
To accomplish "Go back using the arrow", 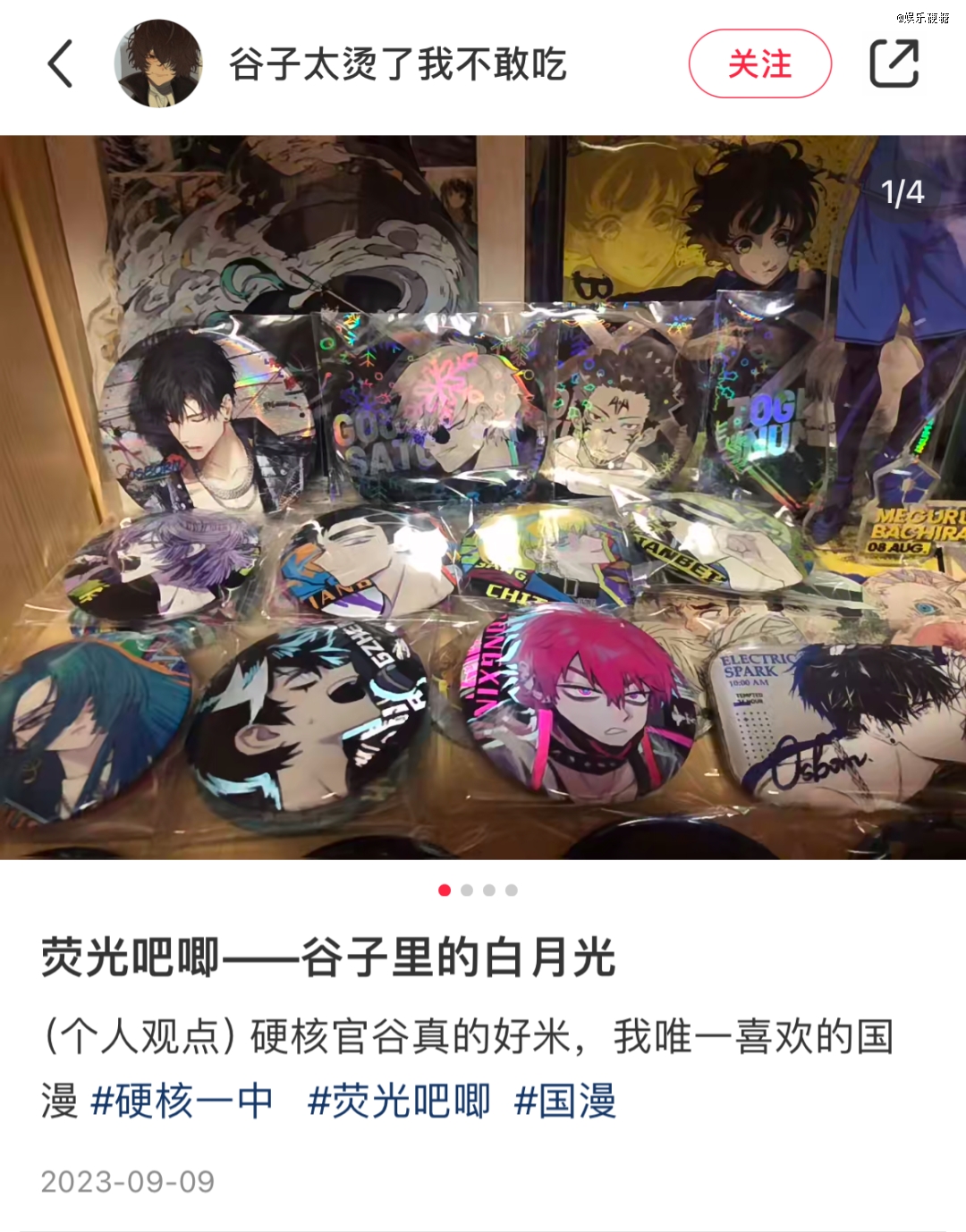I will coord(60,64).
